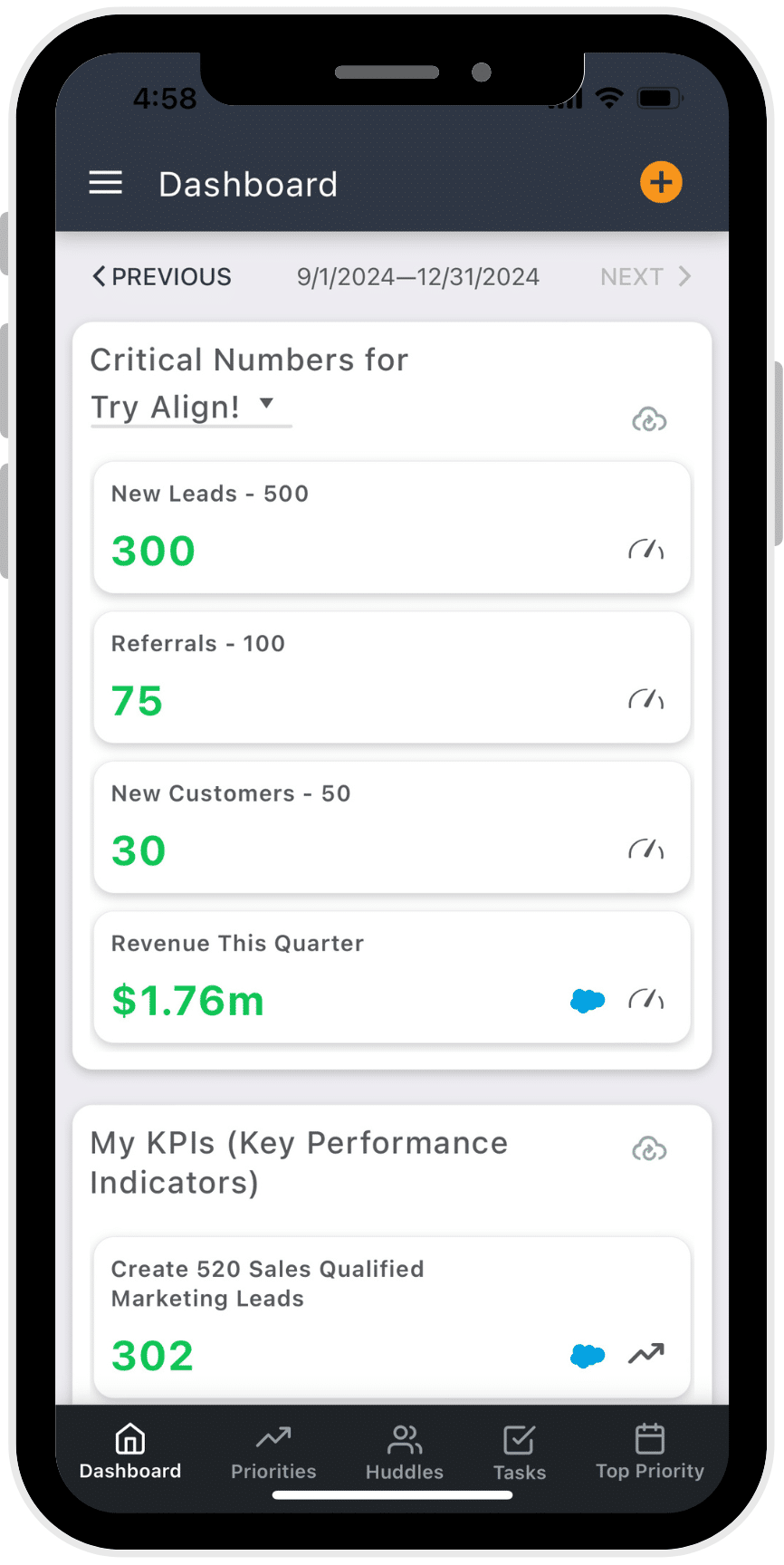Switch to the Top Priority tab
784x1565 pixels.
649,1453
